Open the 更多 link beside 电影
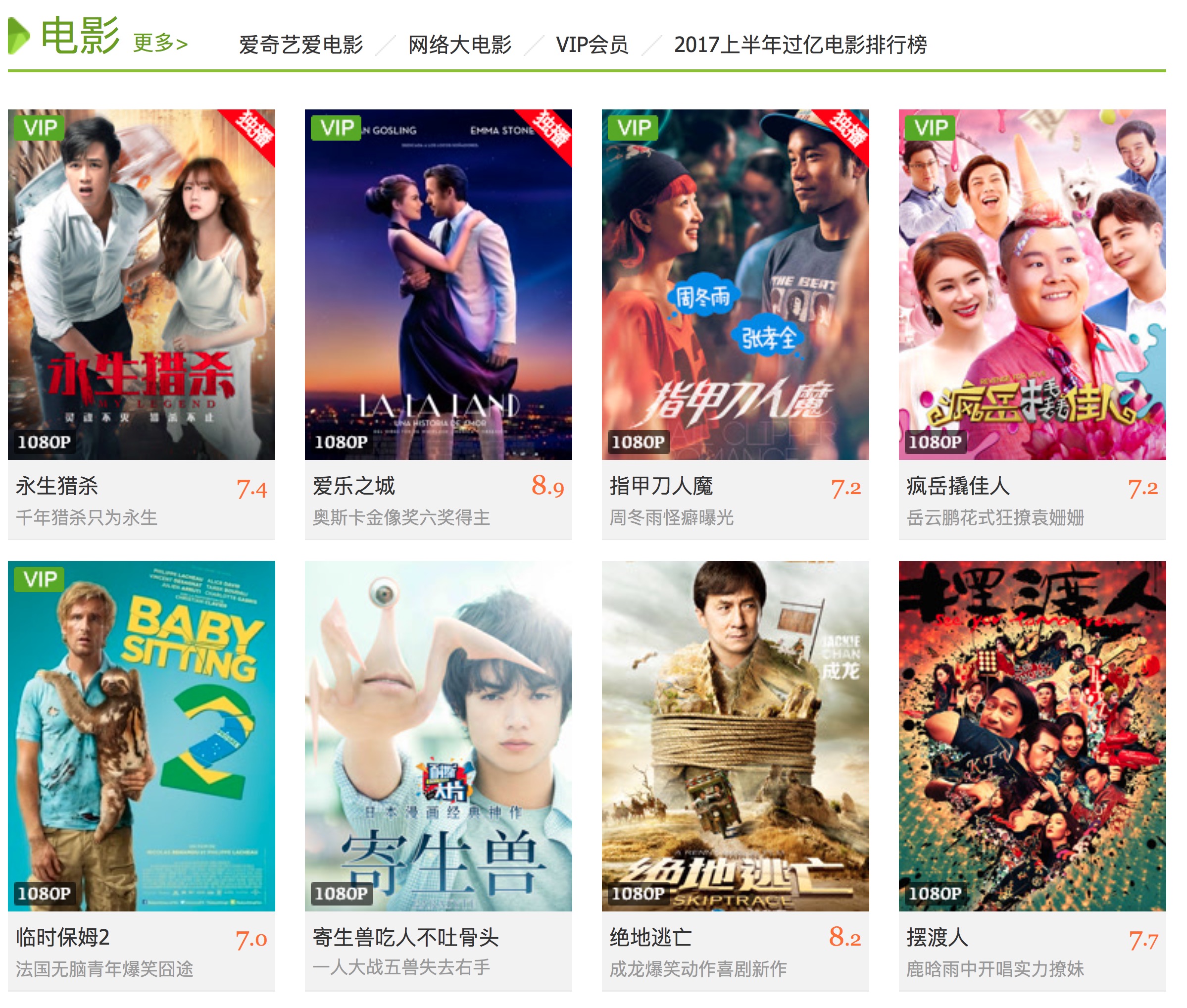The image size is (1187, 1008). (159, 44)
